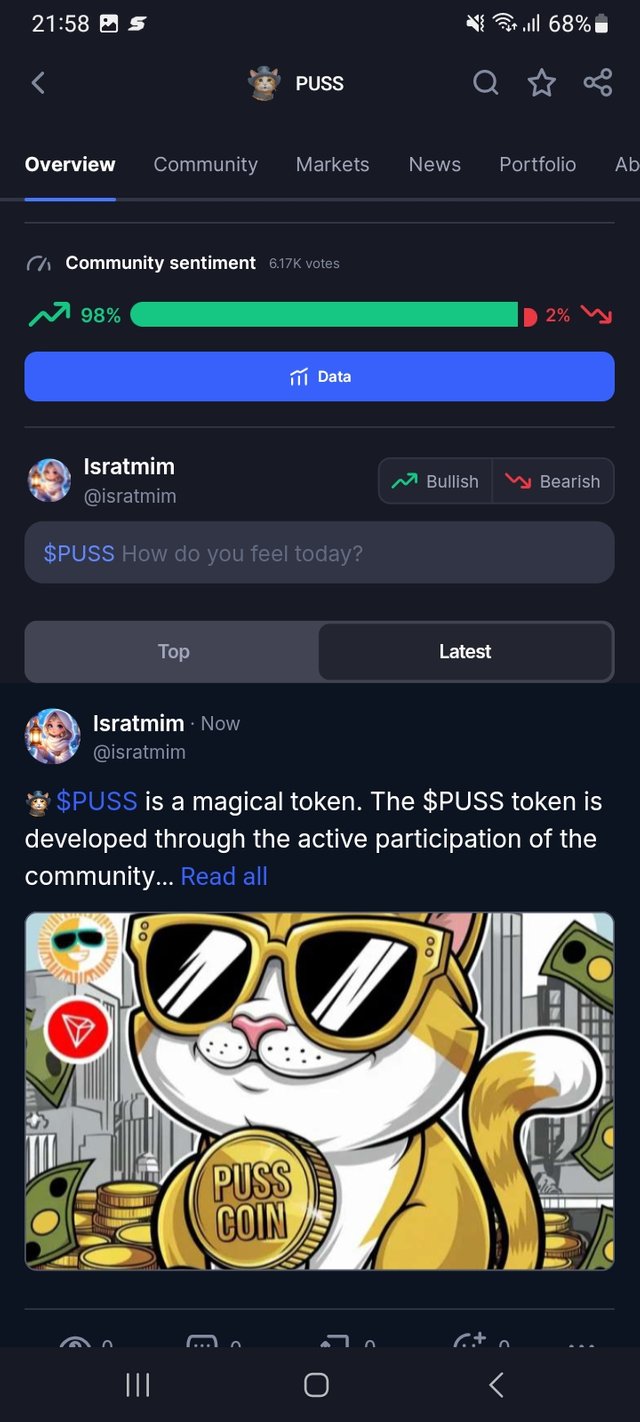Open the Puss Coin cat image
Screen dimensions: 640x1422
(x=319, y=1090)
